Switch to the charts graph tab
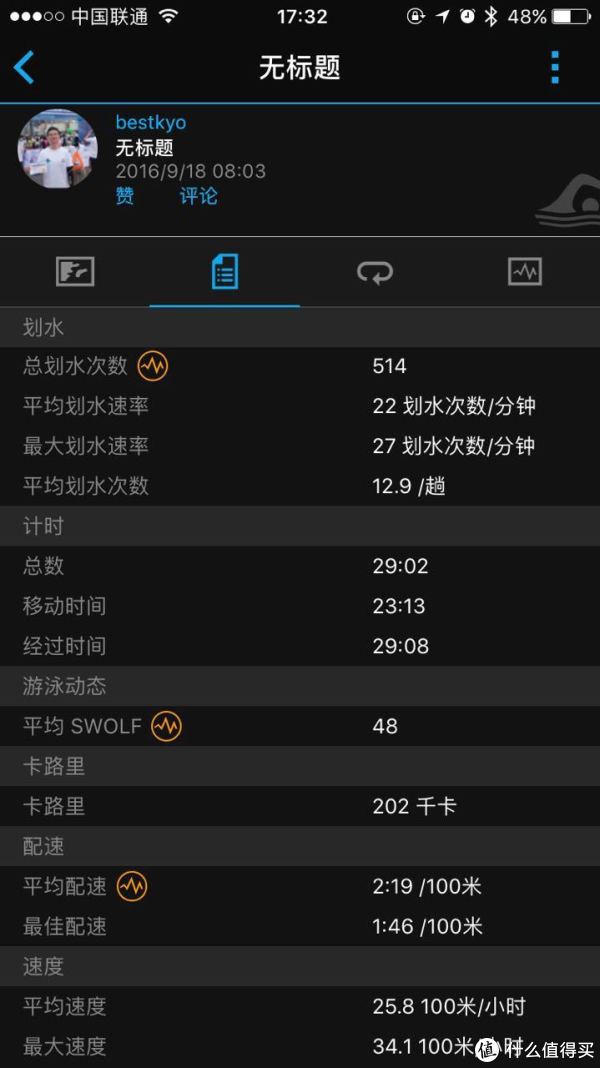This screenshot has width=600, height=1068. (525, 271)
